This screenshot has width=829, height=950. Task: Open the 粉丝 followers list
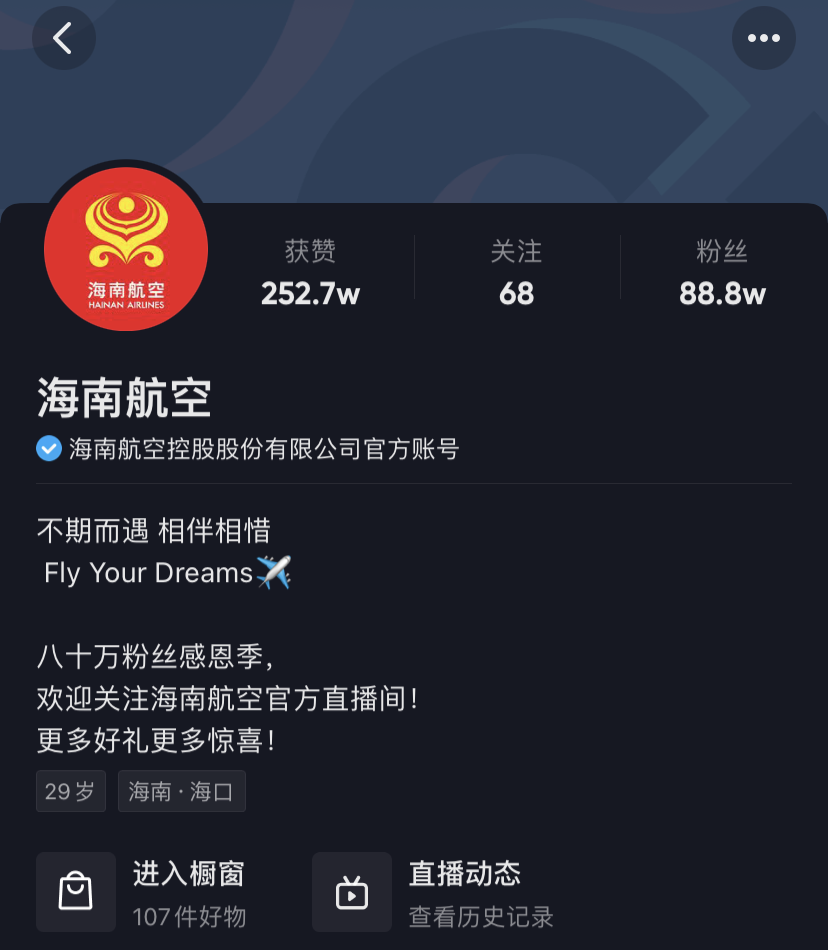click(x=722, y=272)
